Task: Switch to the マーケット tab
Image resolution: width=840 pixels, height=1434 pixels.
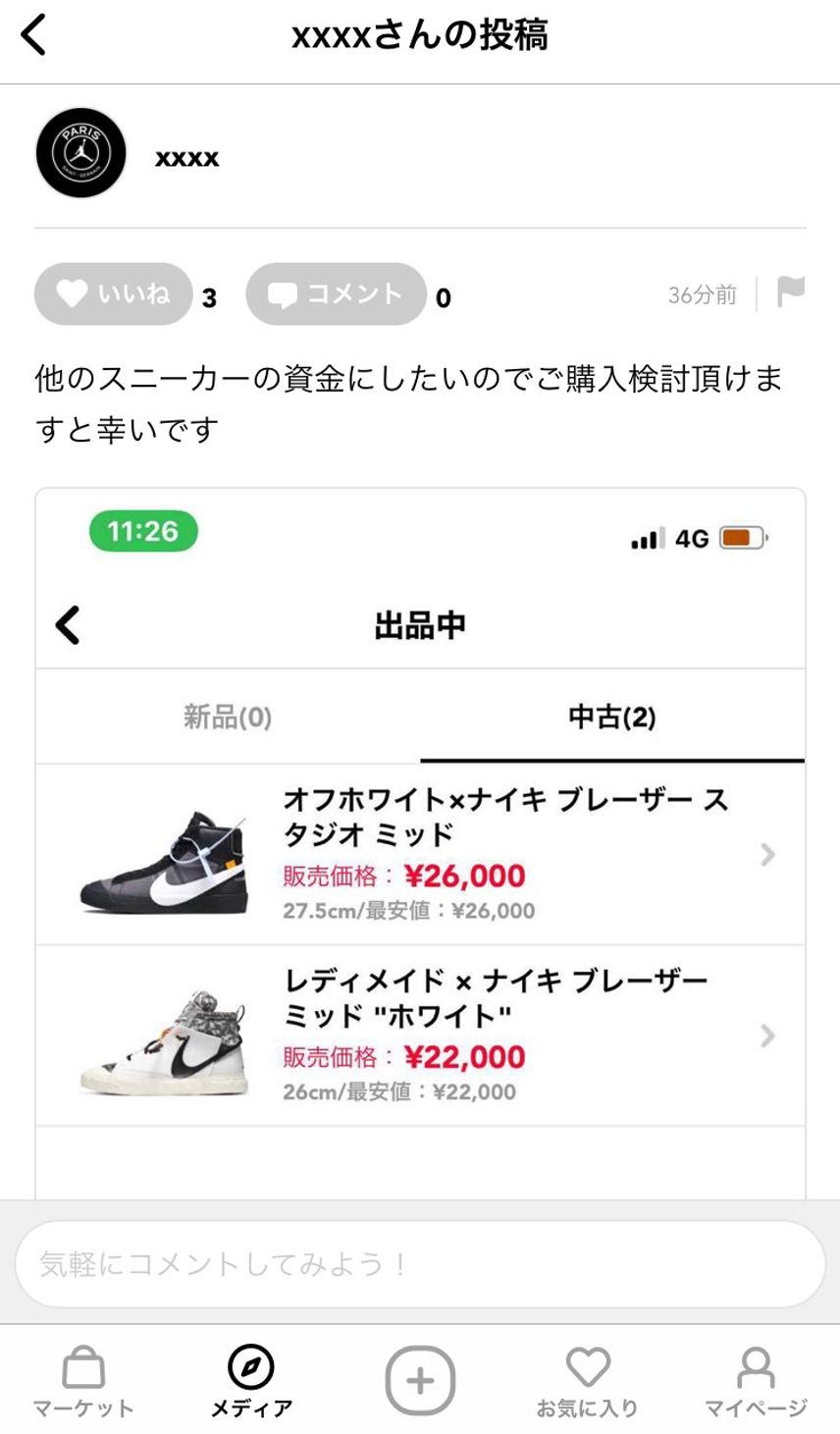Action: 83,1381
